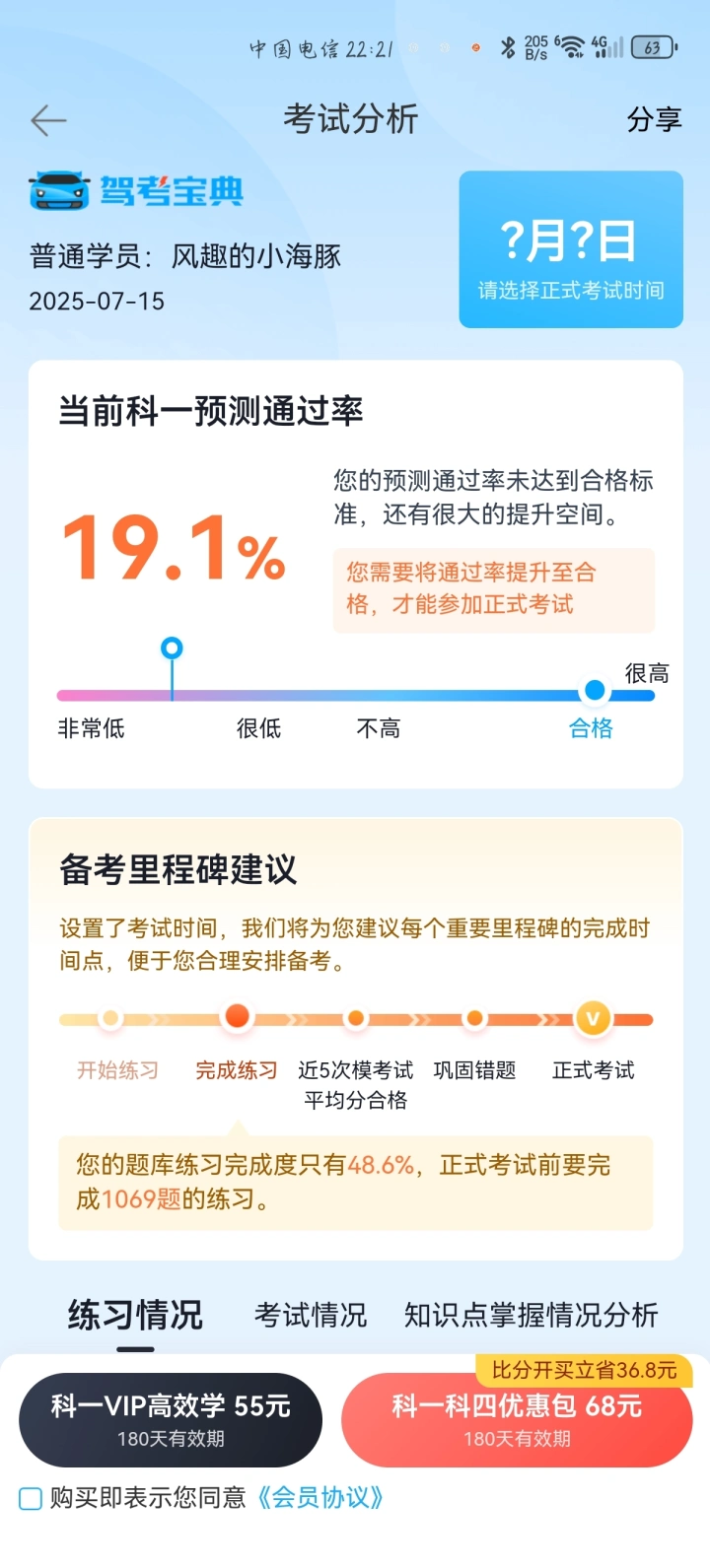Open the 《会员协议》 link
The height and width of the screenshot is (1568, 710).
click(319, 1498)
